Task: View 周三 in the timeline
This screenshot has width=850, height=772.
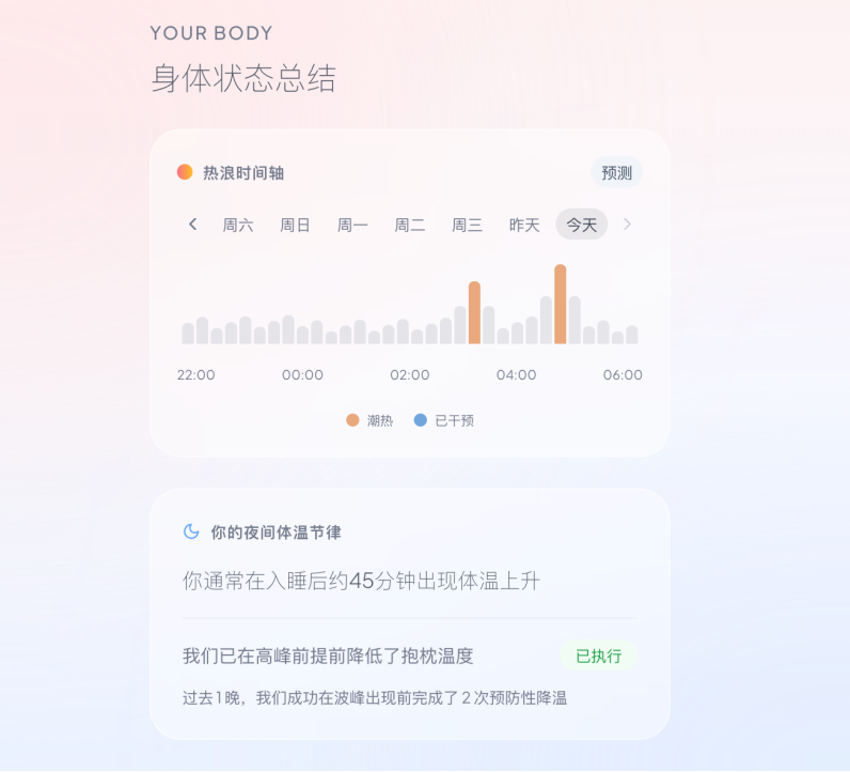Action: (467, 225)
